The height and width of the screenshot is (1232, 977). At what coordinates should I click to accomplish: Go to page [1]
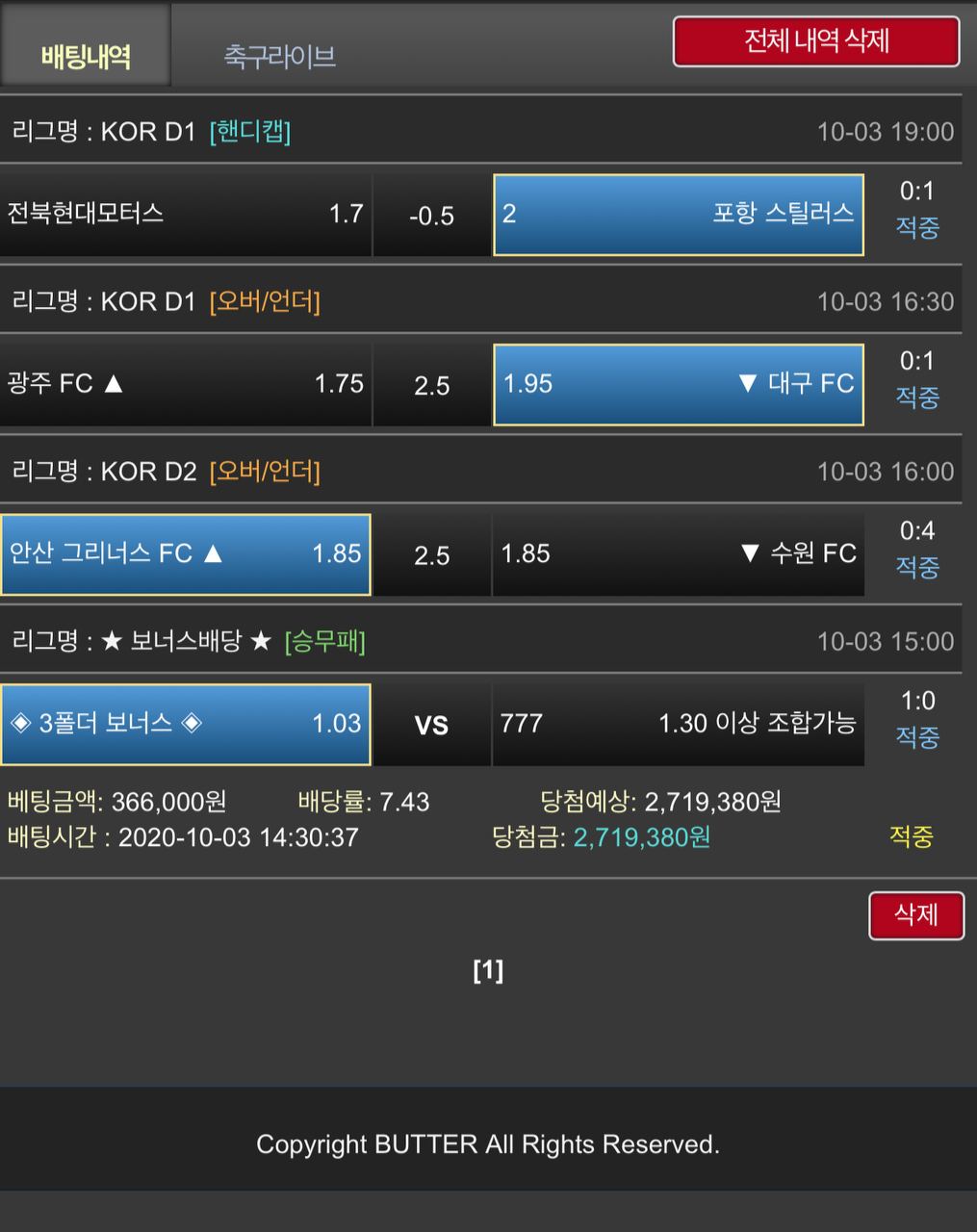pyautogui.click(x=488, y=970)
